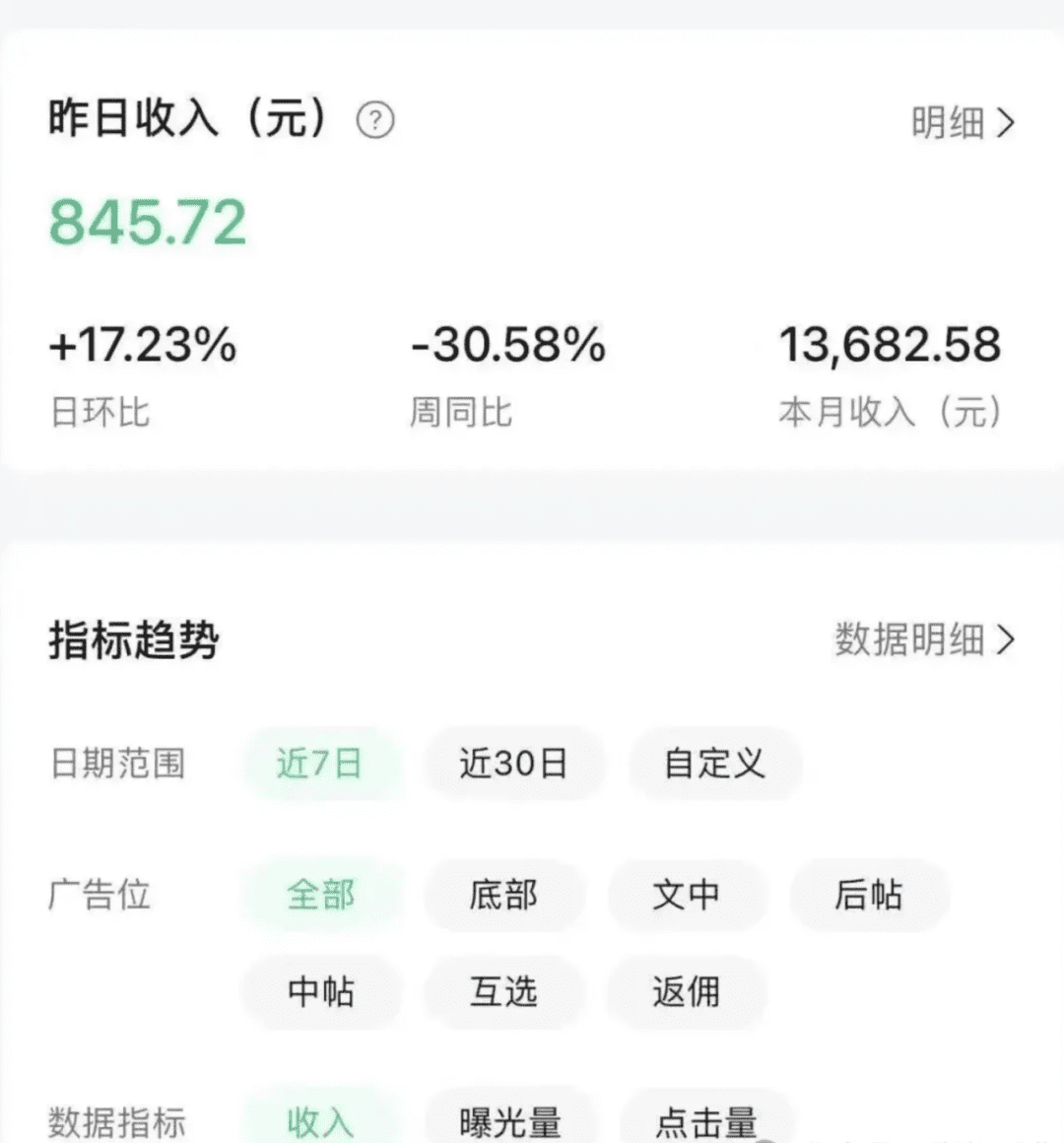Open 数据明细 data details

pos(924,639)
